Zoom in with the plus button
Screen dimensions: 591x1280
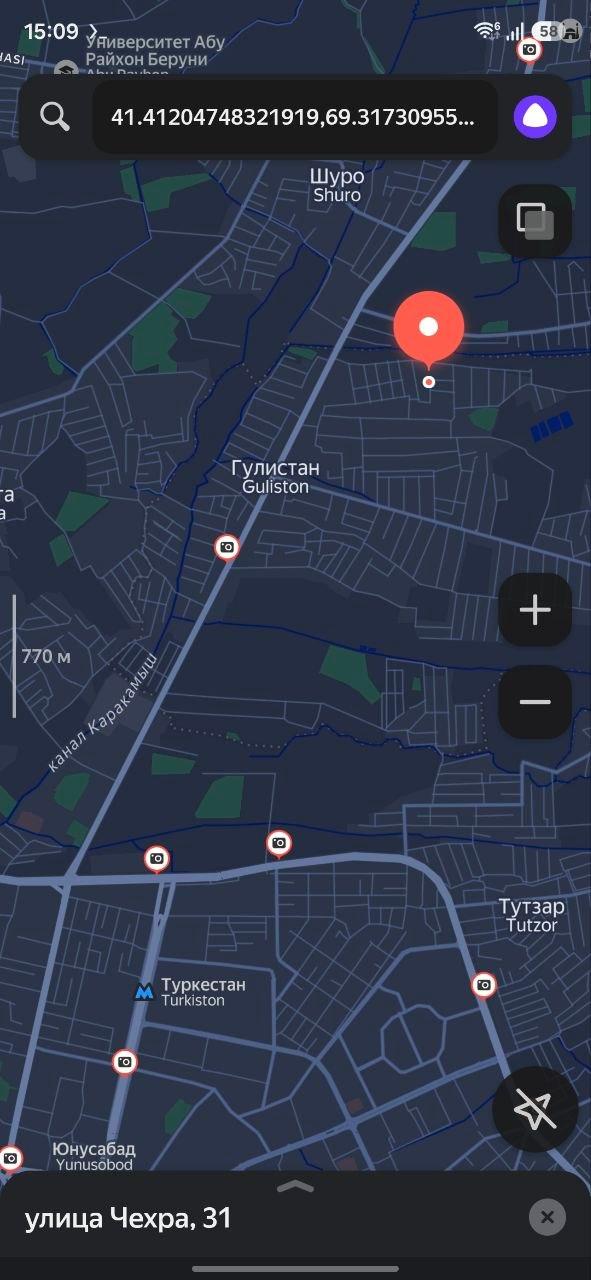tap(535, 609)
